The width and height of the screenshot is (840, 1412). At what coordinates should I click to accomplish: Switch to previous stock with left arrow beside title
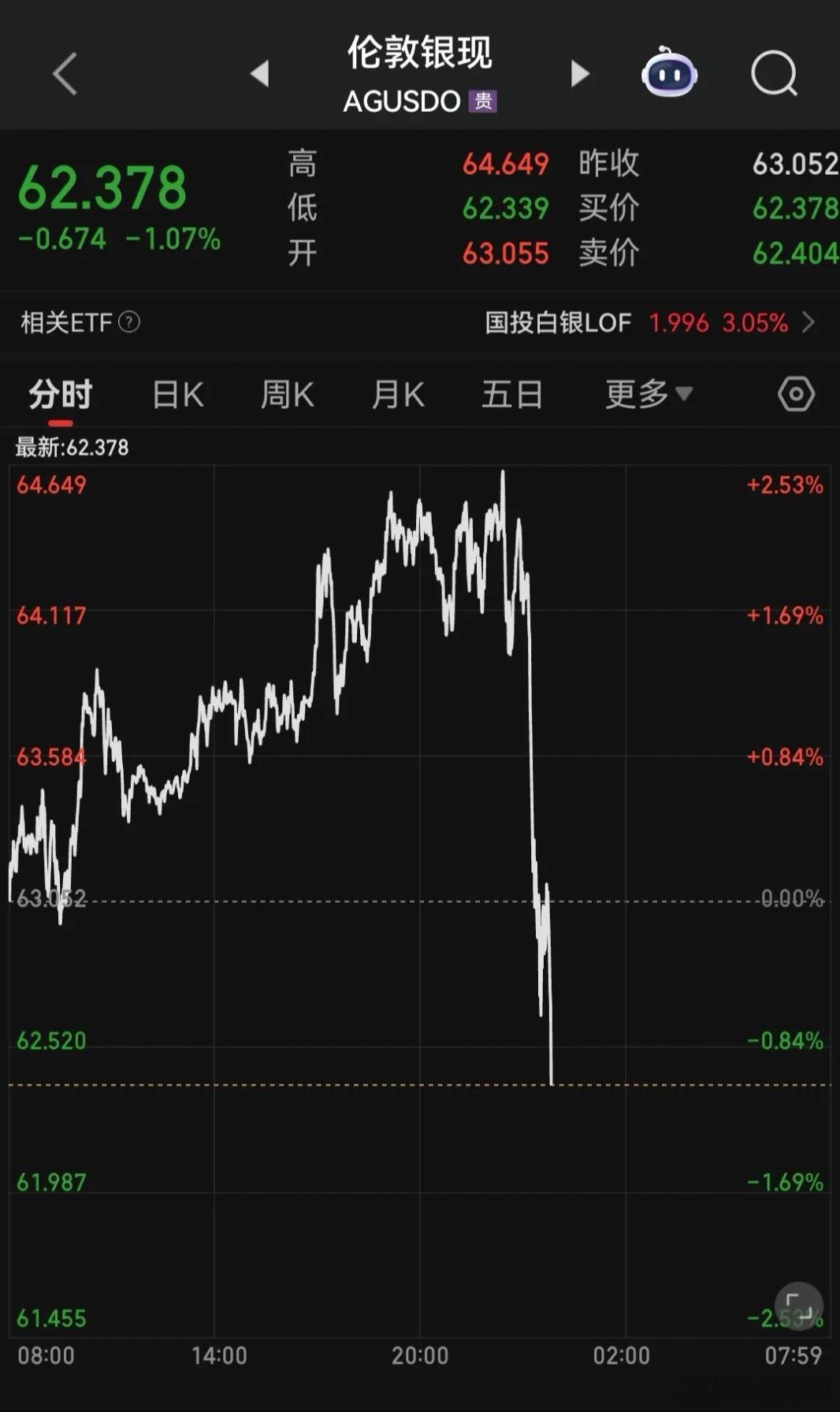coord(260,72)
